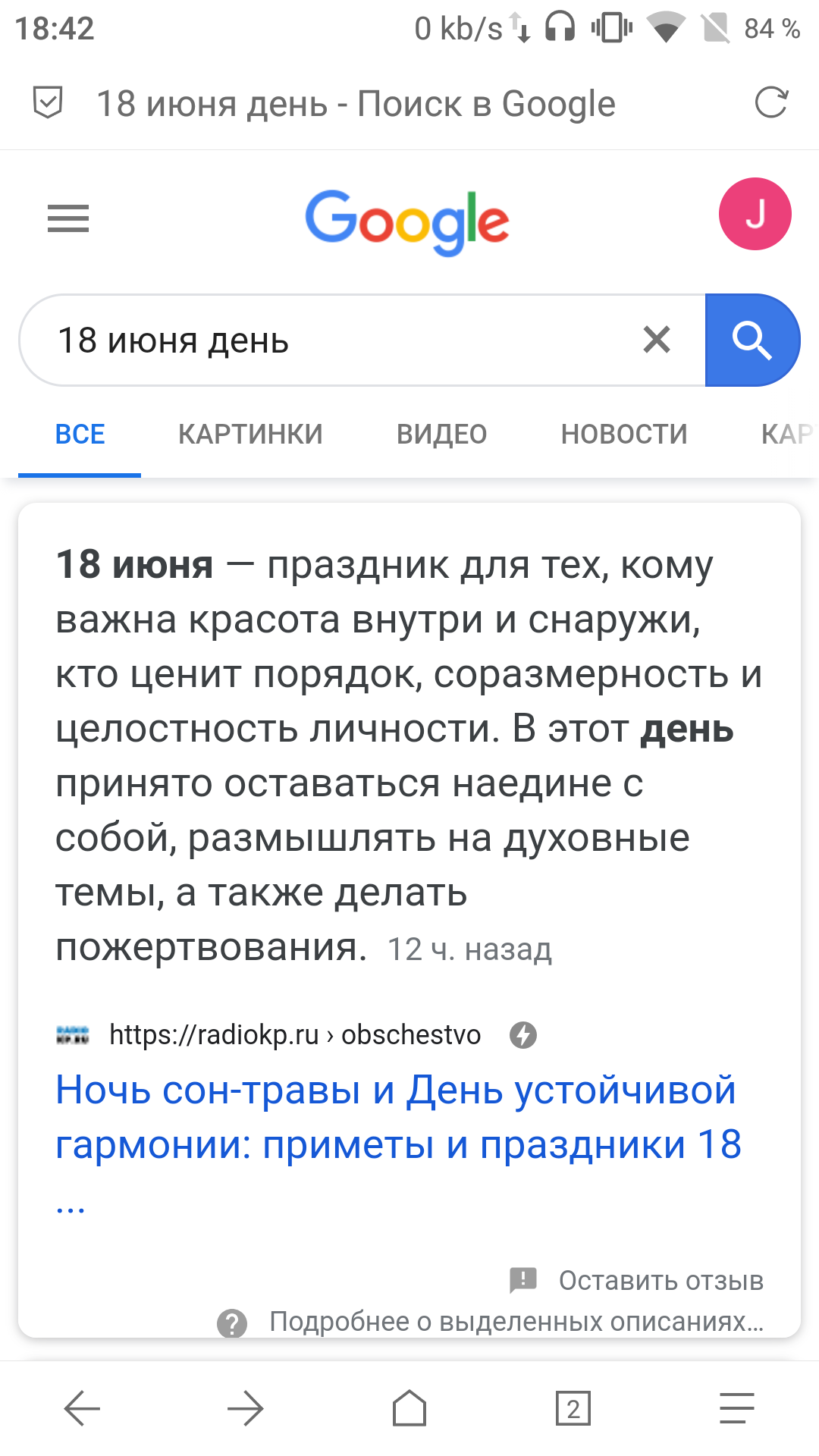Switch to the КАРТИНКИ tab
Viewport: 819px width, 1456px height.
250,435
